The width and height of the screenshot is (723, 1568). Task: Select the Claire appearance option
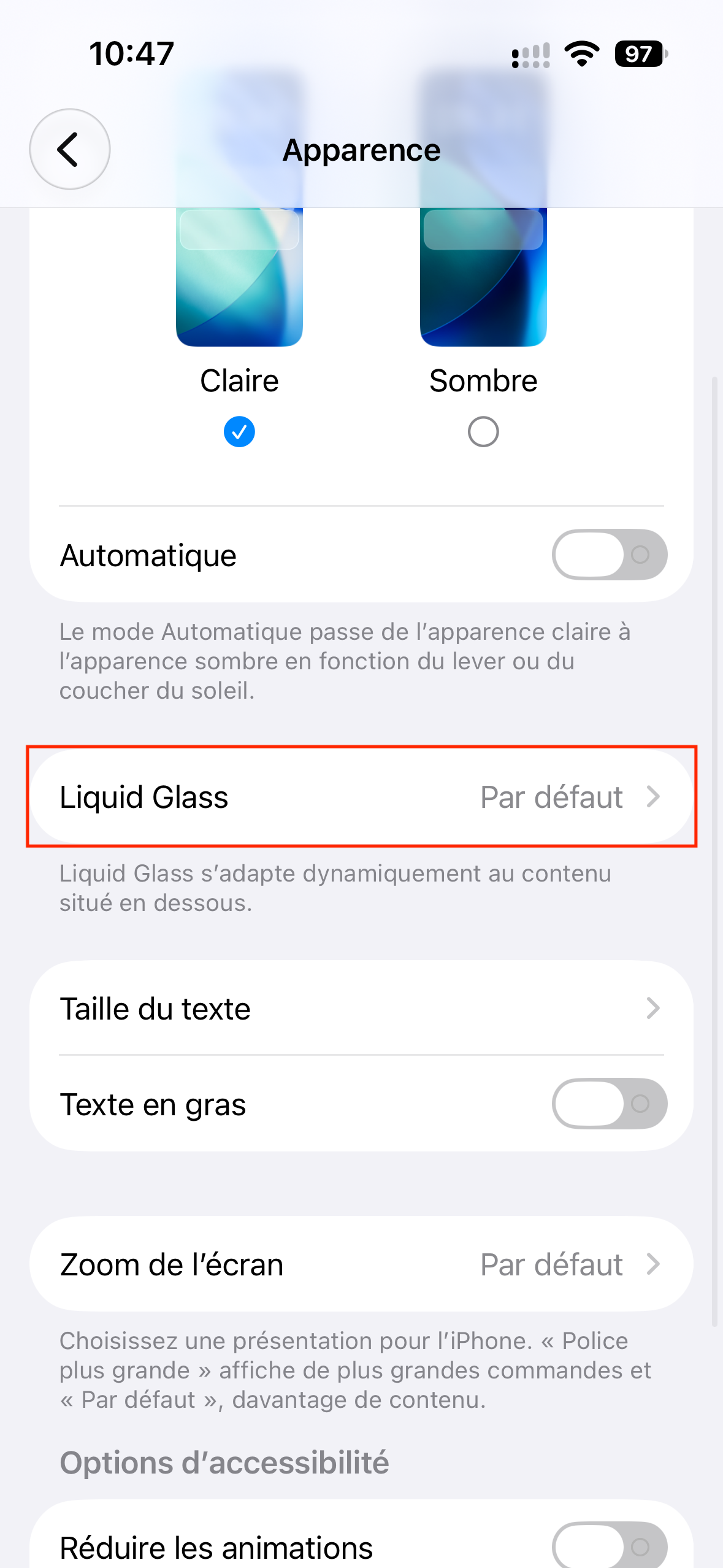tap(239, 432)
